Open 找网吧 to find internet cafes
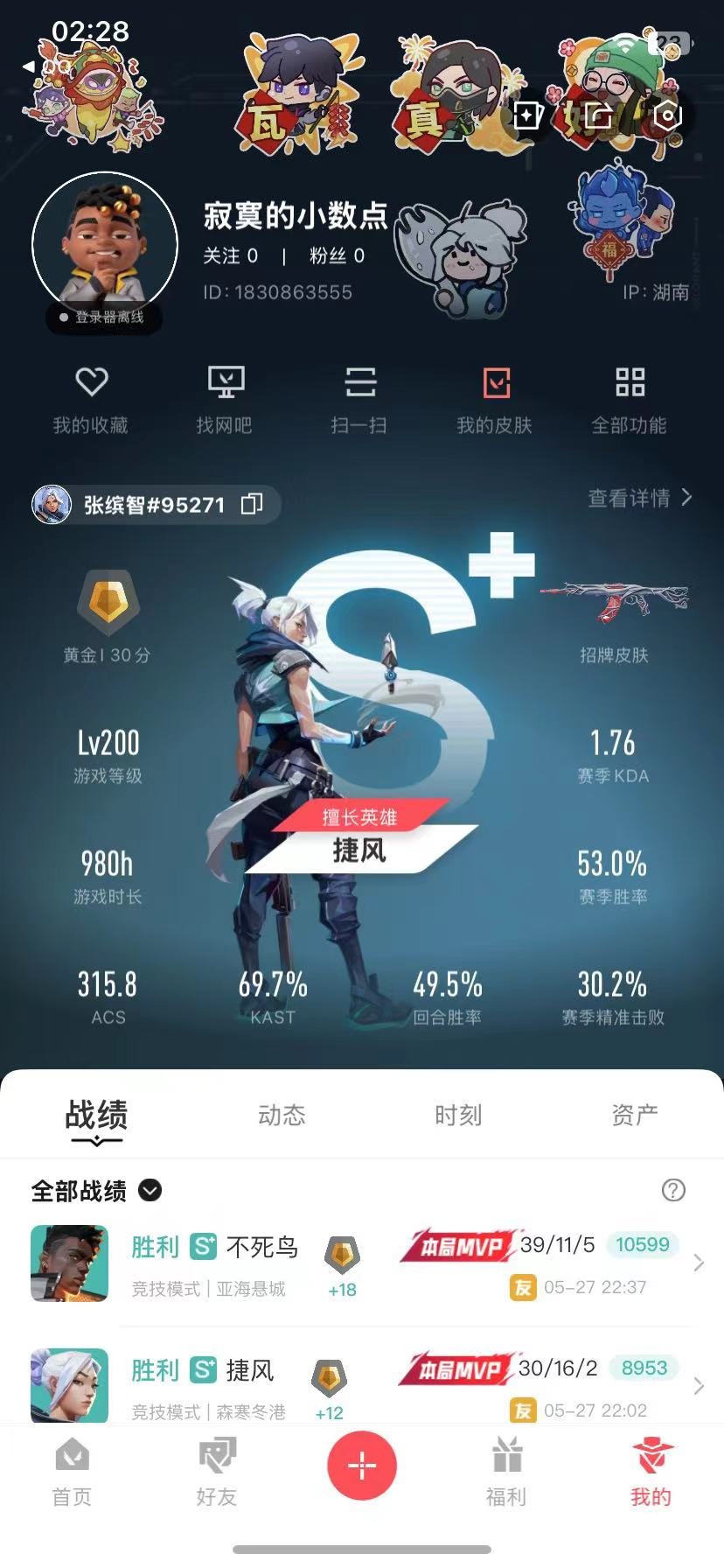 point(225,400)
